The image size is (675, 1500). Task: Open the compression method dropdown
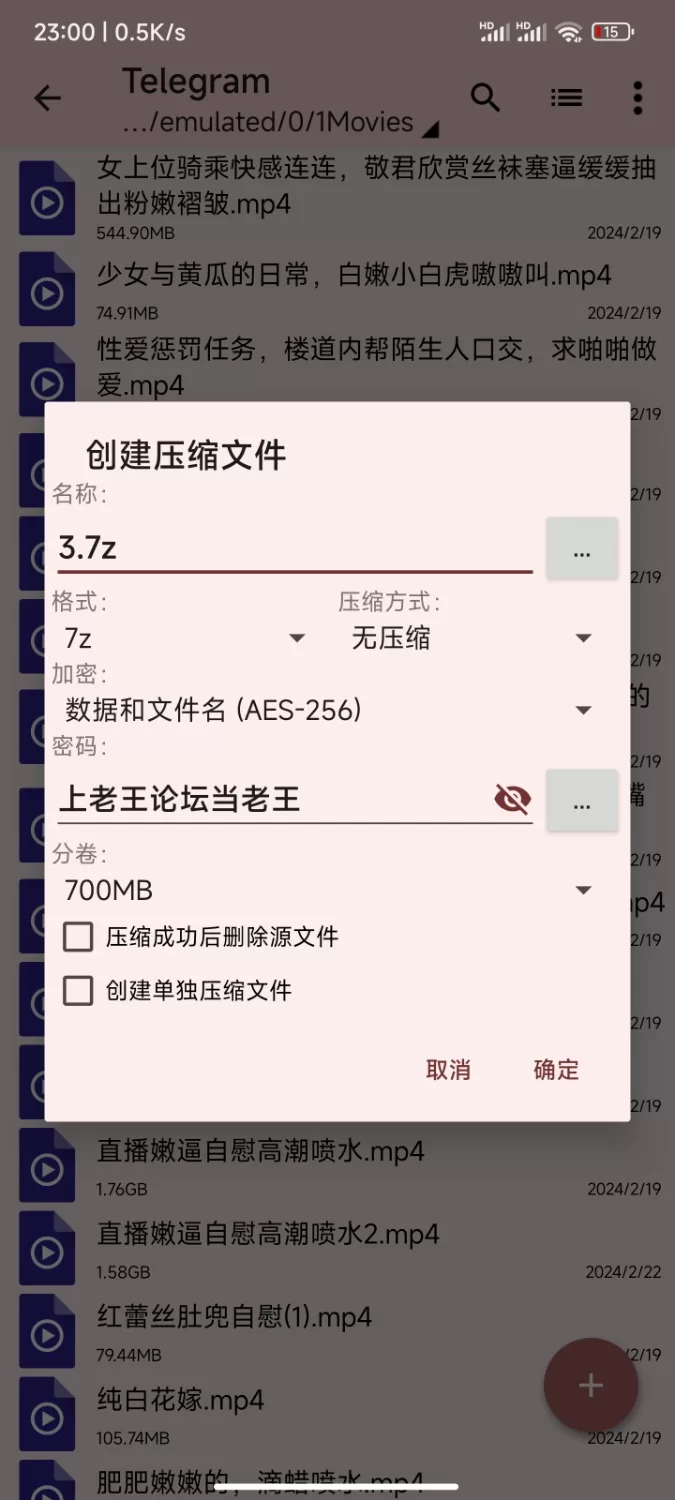pyautogui.click(x=470, y=638)
